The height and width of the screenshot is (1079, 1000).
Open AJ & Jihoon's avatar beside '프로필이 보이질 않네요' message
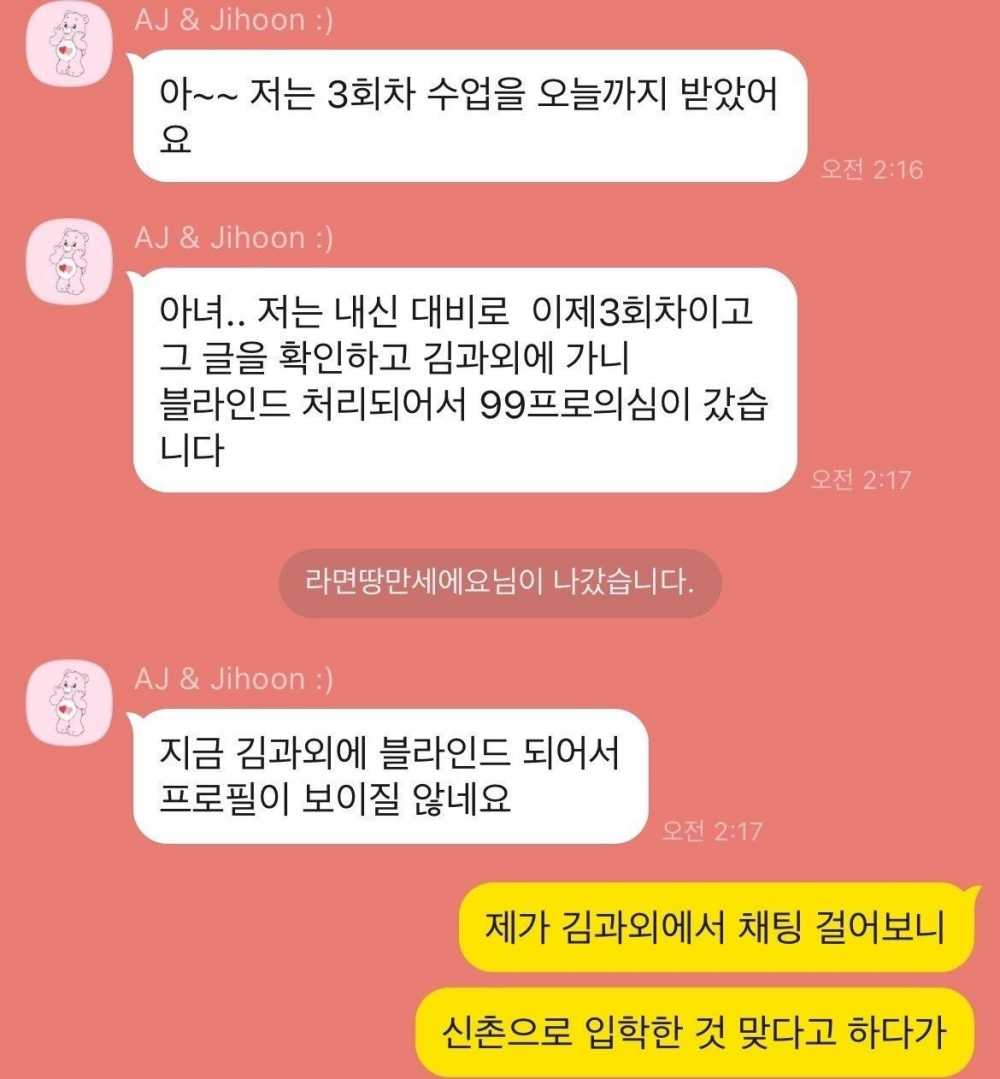point(69,703)
